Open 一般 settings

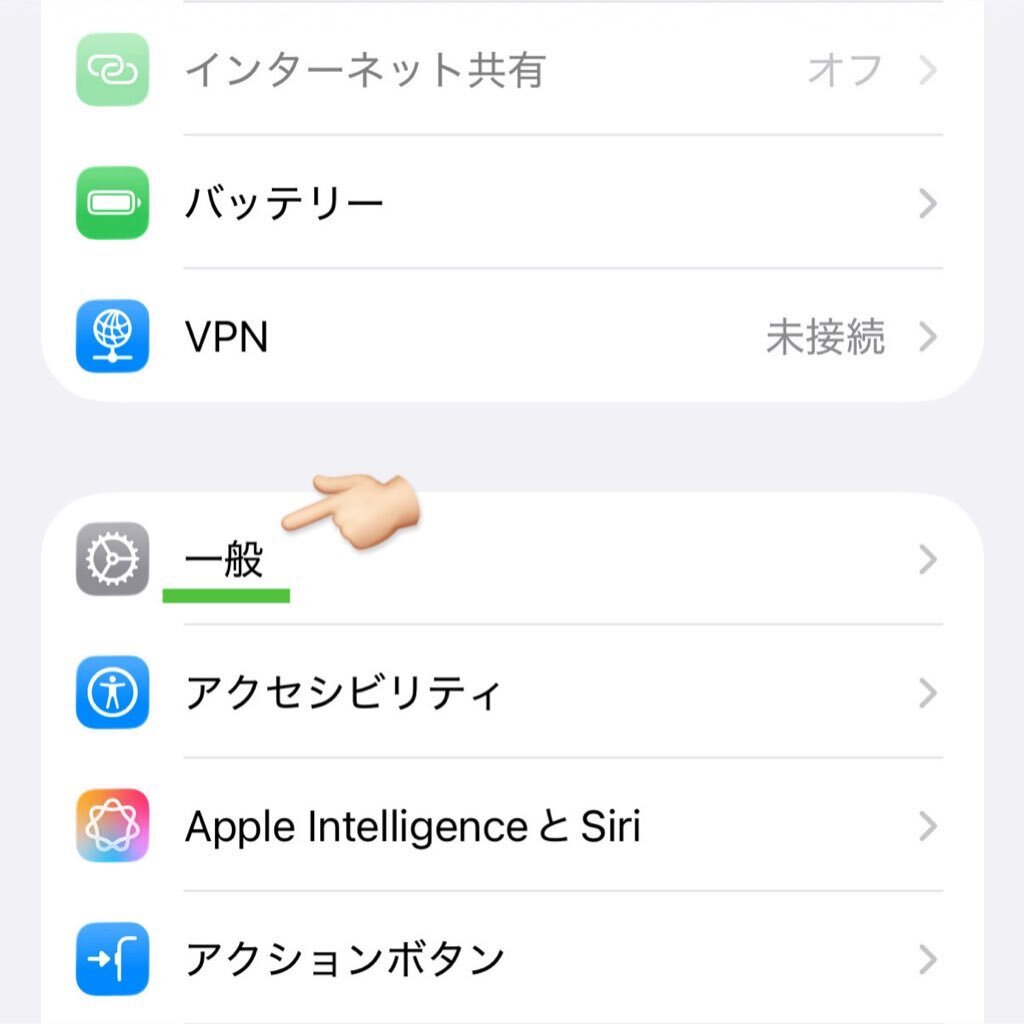510,560
